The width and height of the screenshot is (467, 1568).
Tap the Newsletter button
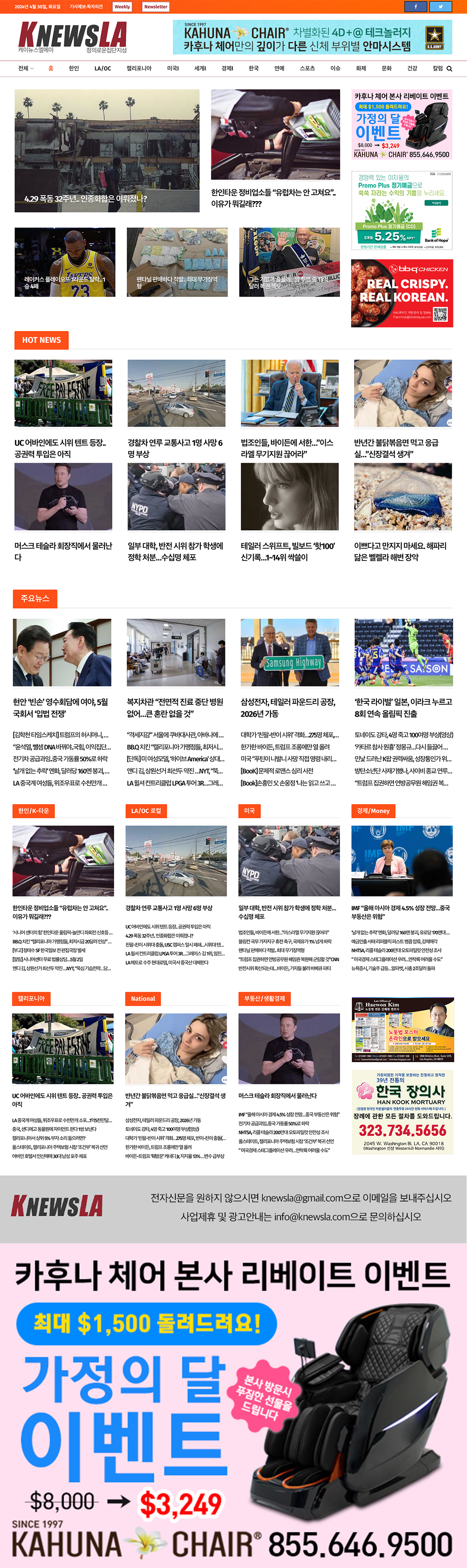(155, 7)
